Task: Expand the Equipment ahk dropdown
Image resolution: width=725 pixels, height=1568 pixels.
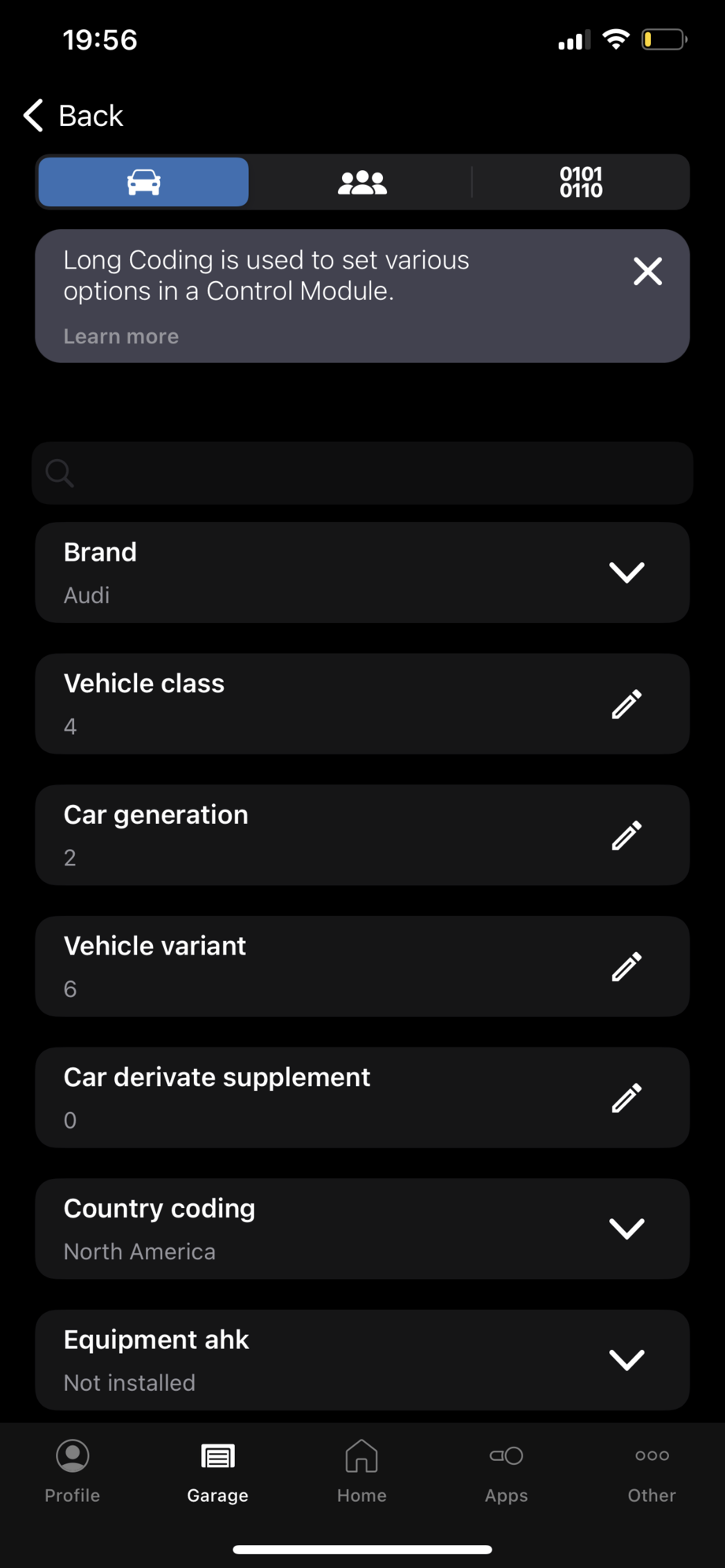Action: click(627, 1360)
